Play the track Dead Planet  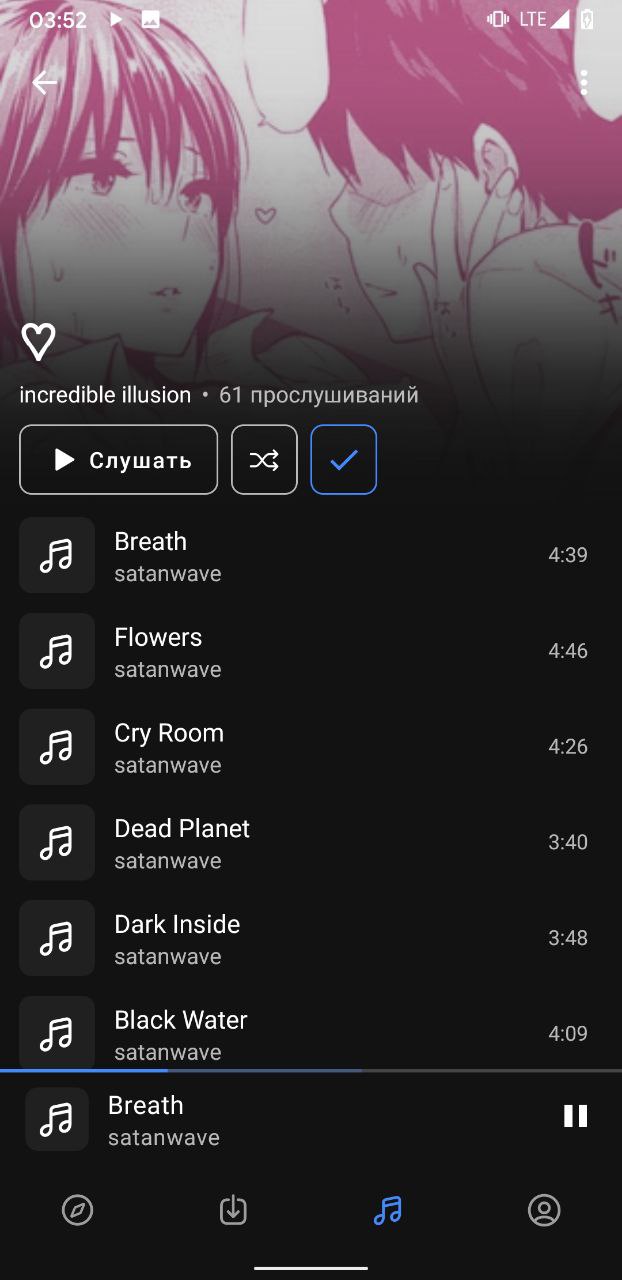300,843
